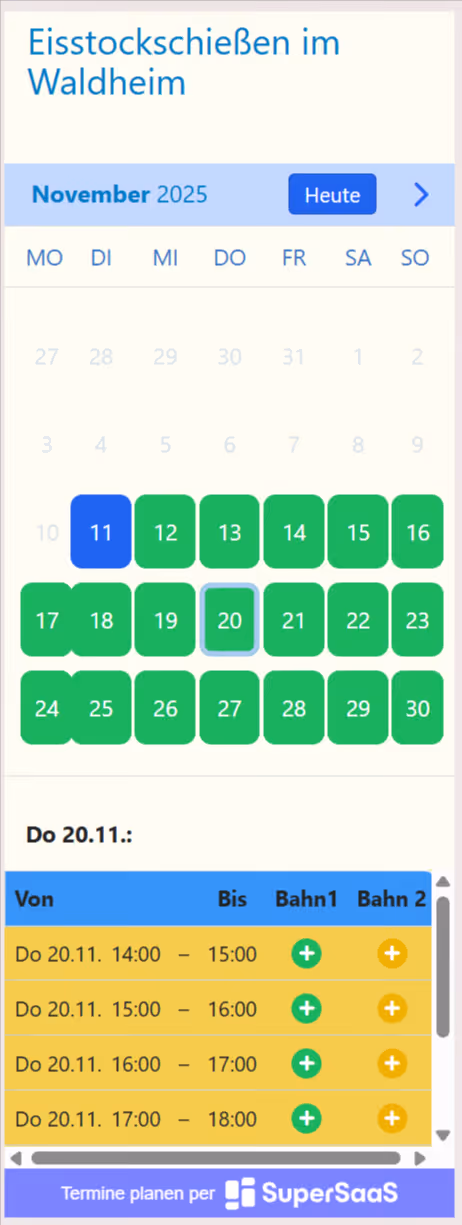Tap the down arrow of the table scrollbar
This screenshot has width=462, height=1225.
[x=443, y=1136]
